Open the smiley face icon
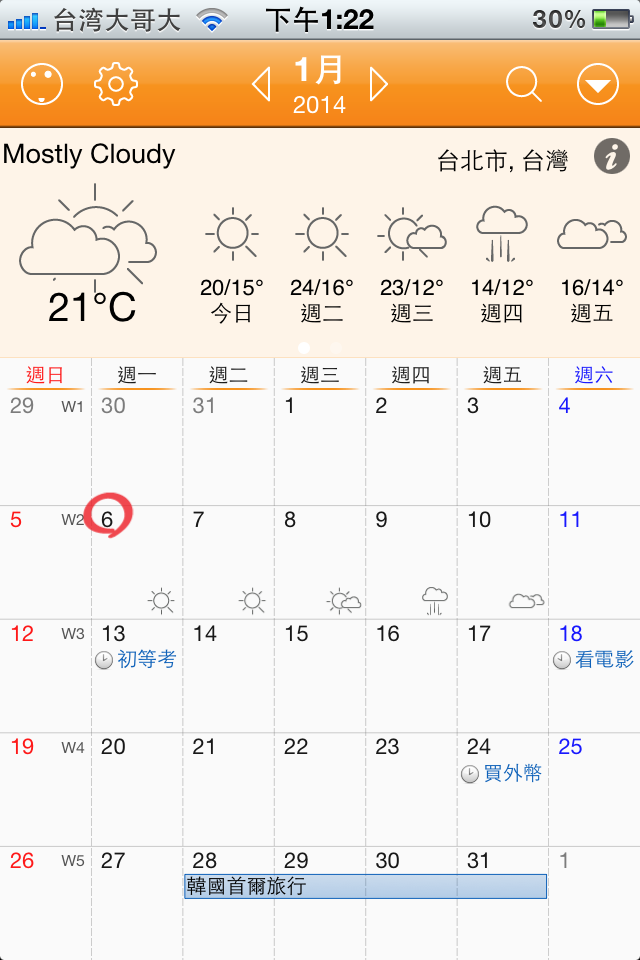This screenshot has height=960, width=640. click(42, 85)
